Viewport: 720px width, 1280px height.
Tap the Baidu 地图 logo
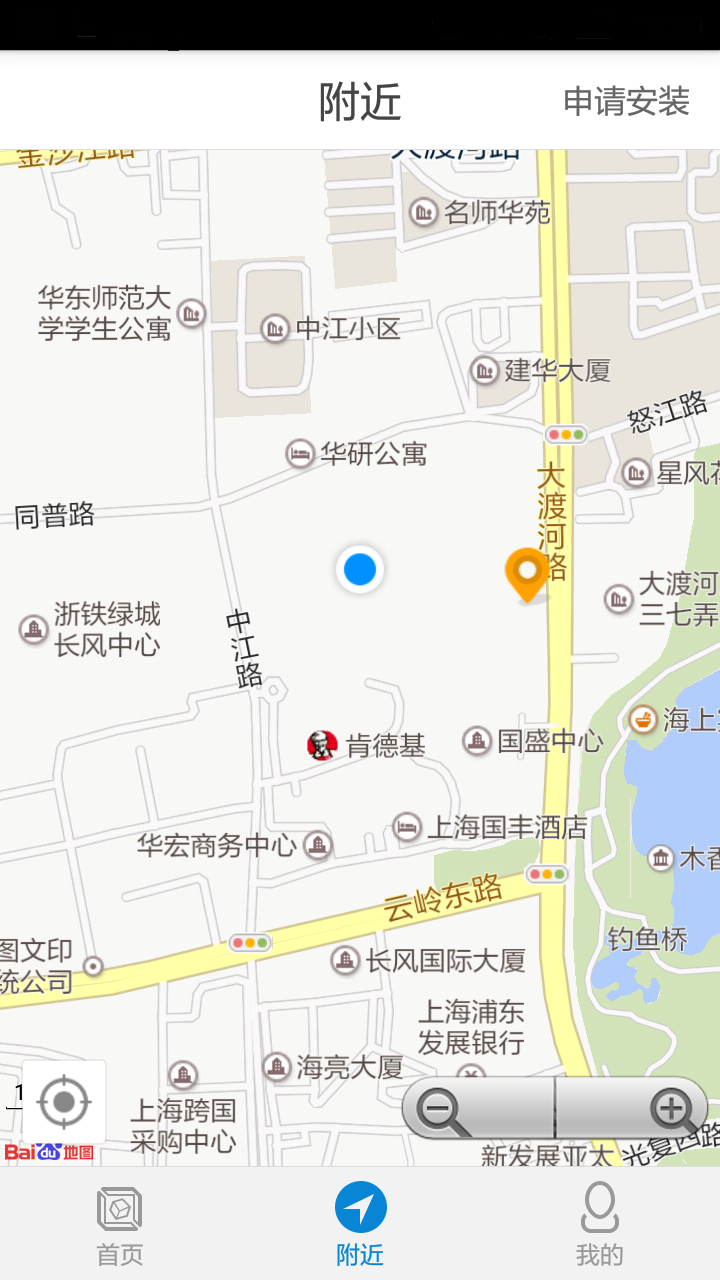click(50, 1152)
